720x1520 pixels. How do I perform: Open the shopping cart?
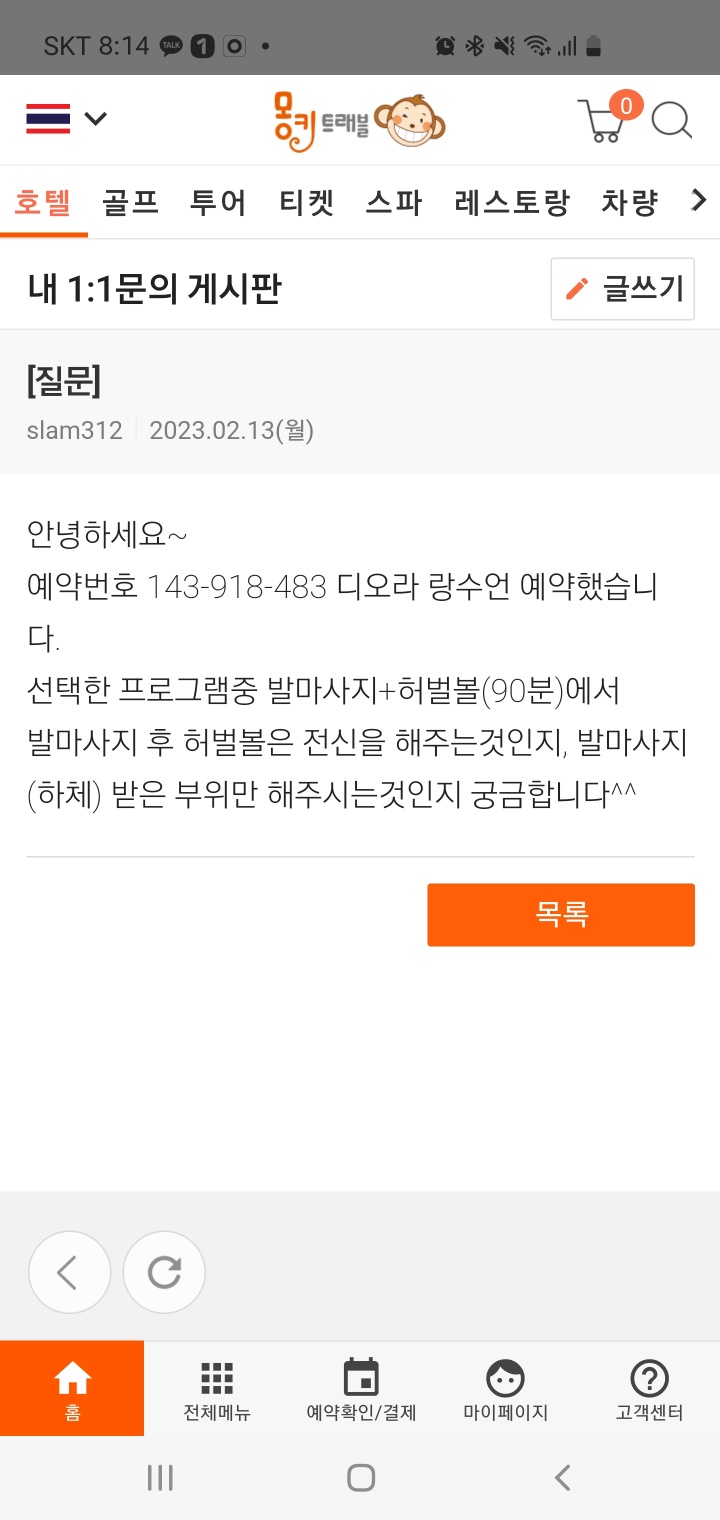click(x=606, y=122)
